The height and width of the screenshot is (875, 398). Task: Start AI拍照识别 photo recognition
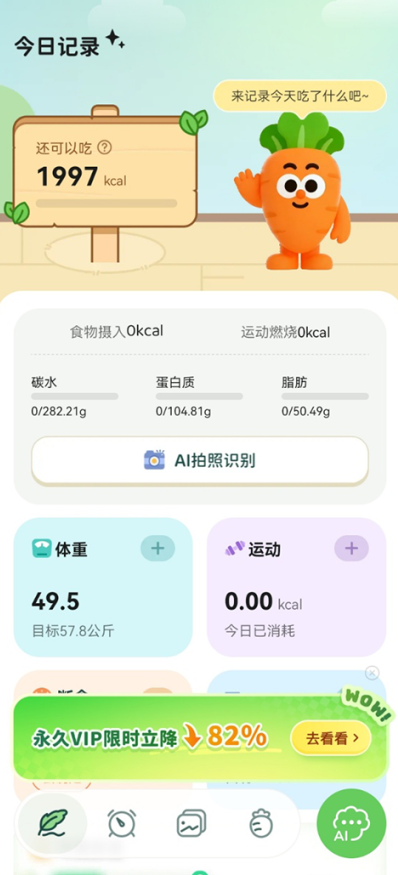pyautogui.click(x=200, y=460)
